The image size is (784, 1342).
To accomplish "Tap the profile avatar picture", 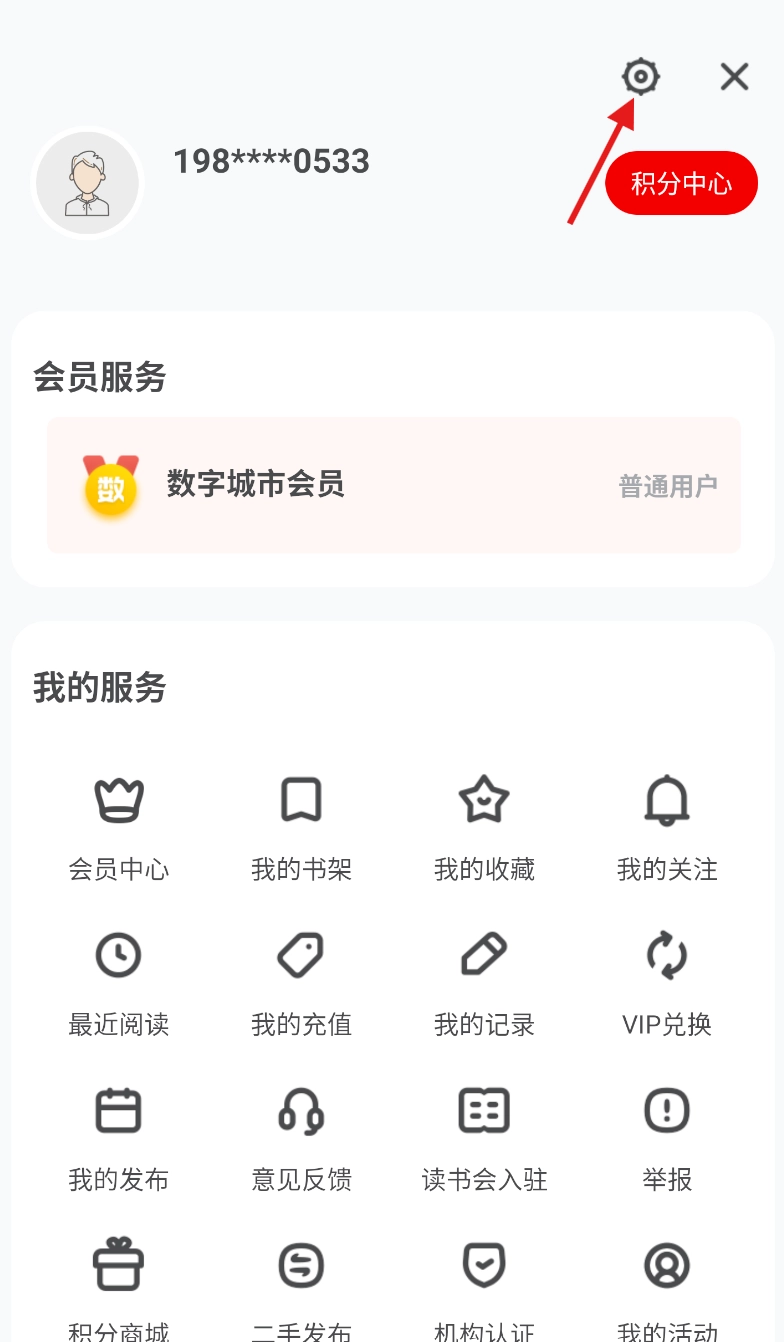I will pos(88,183).
